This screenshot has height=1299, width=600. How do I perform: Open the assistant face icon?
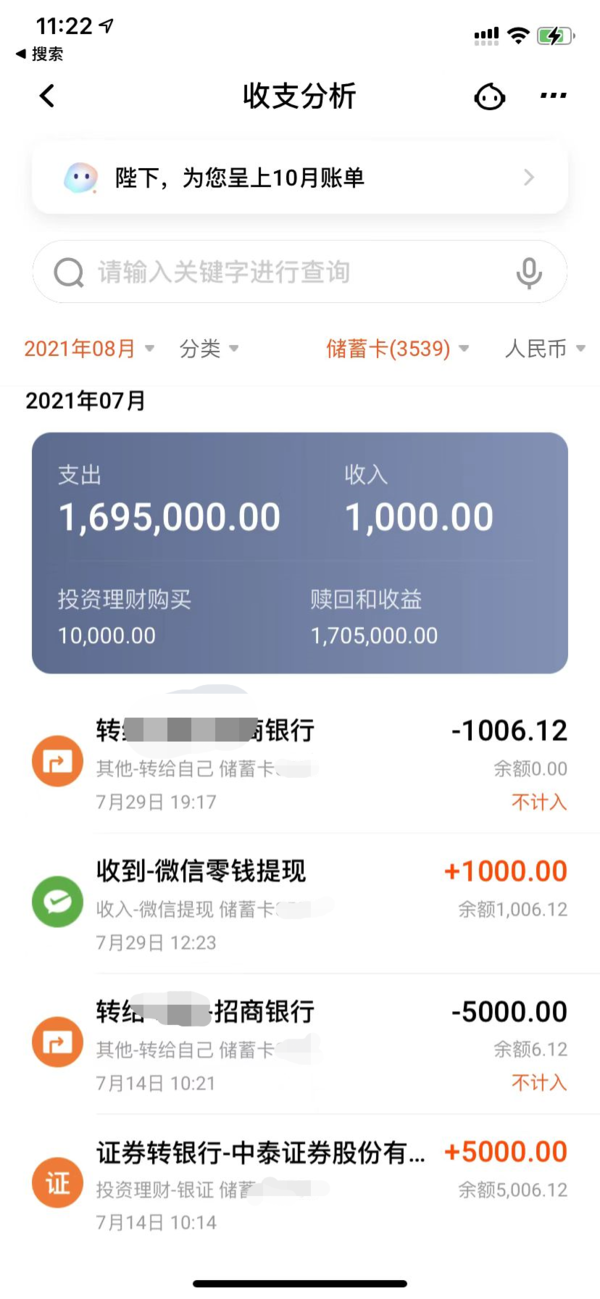(490, 96)
